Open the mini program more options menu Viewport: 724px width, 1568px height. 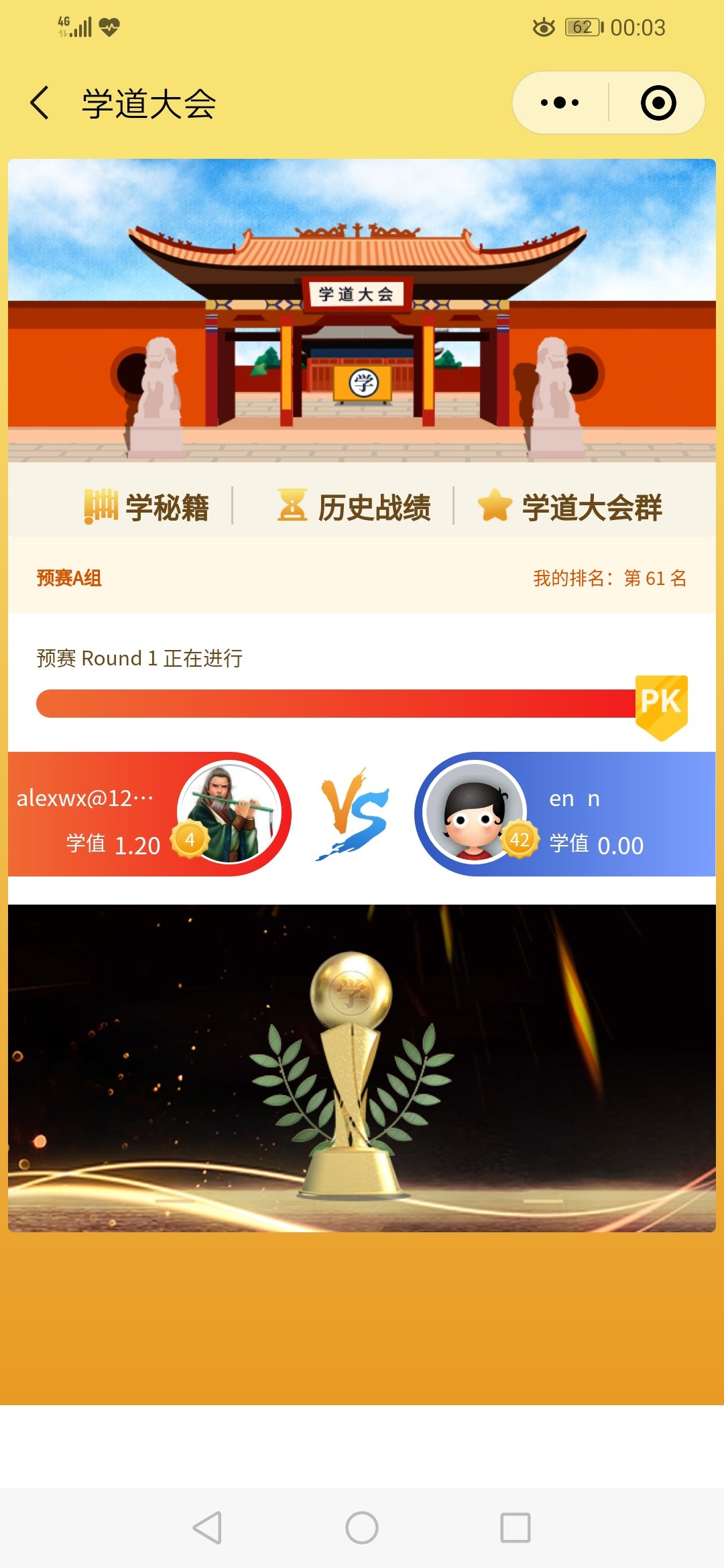click(x=560, y=103)
